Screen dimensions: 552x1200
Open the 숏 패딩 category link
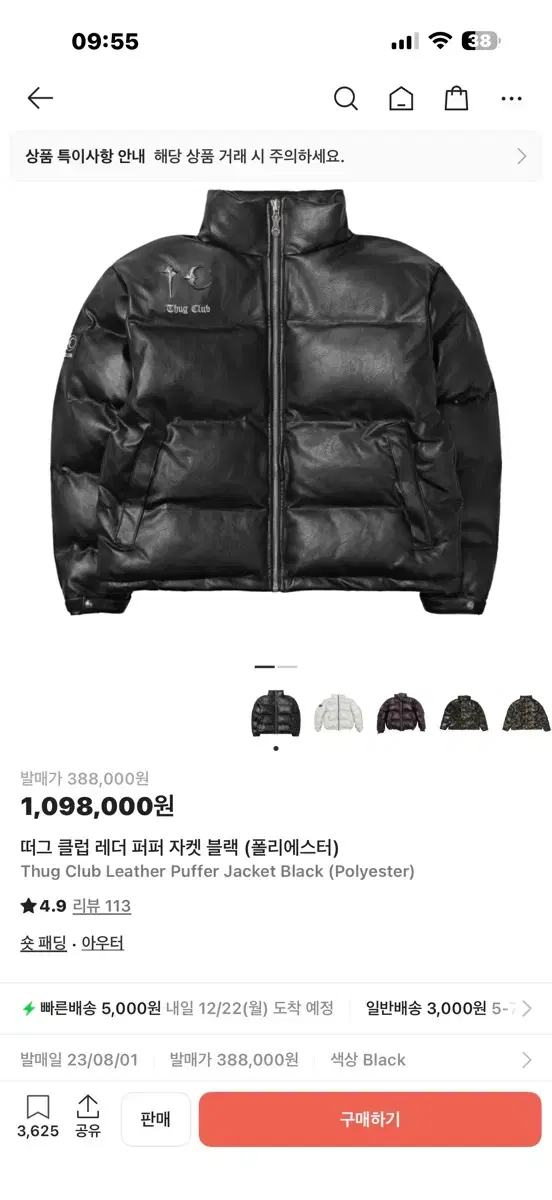(43, 943)
